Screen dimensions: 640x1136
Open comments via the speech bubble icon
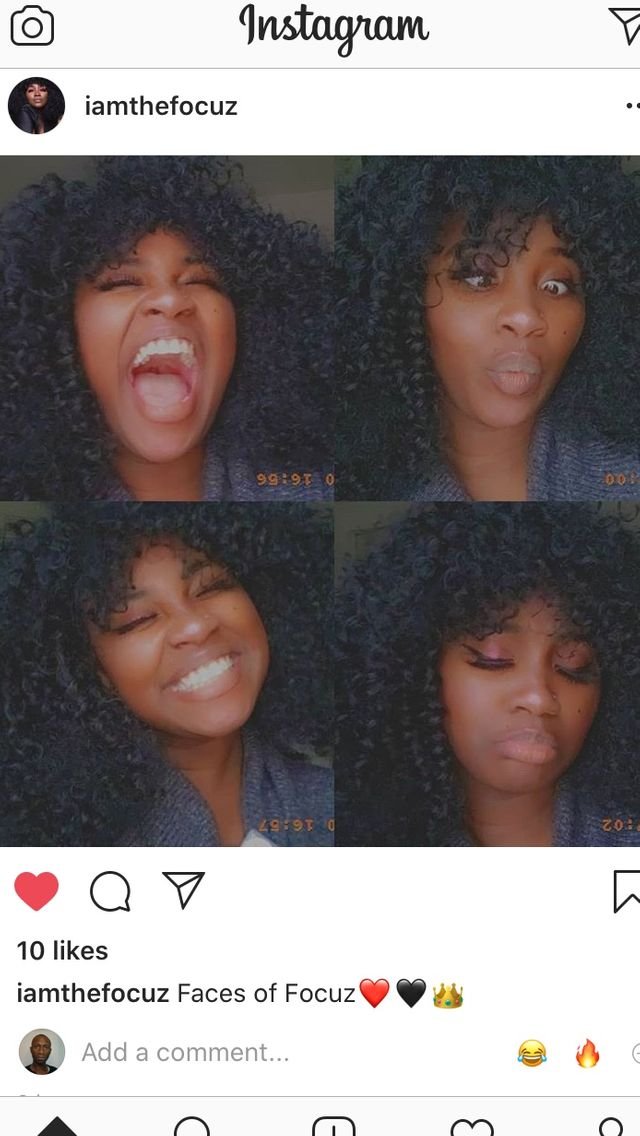(110, 891)
